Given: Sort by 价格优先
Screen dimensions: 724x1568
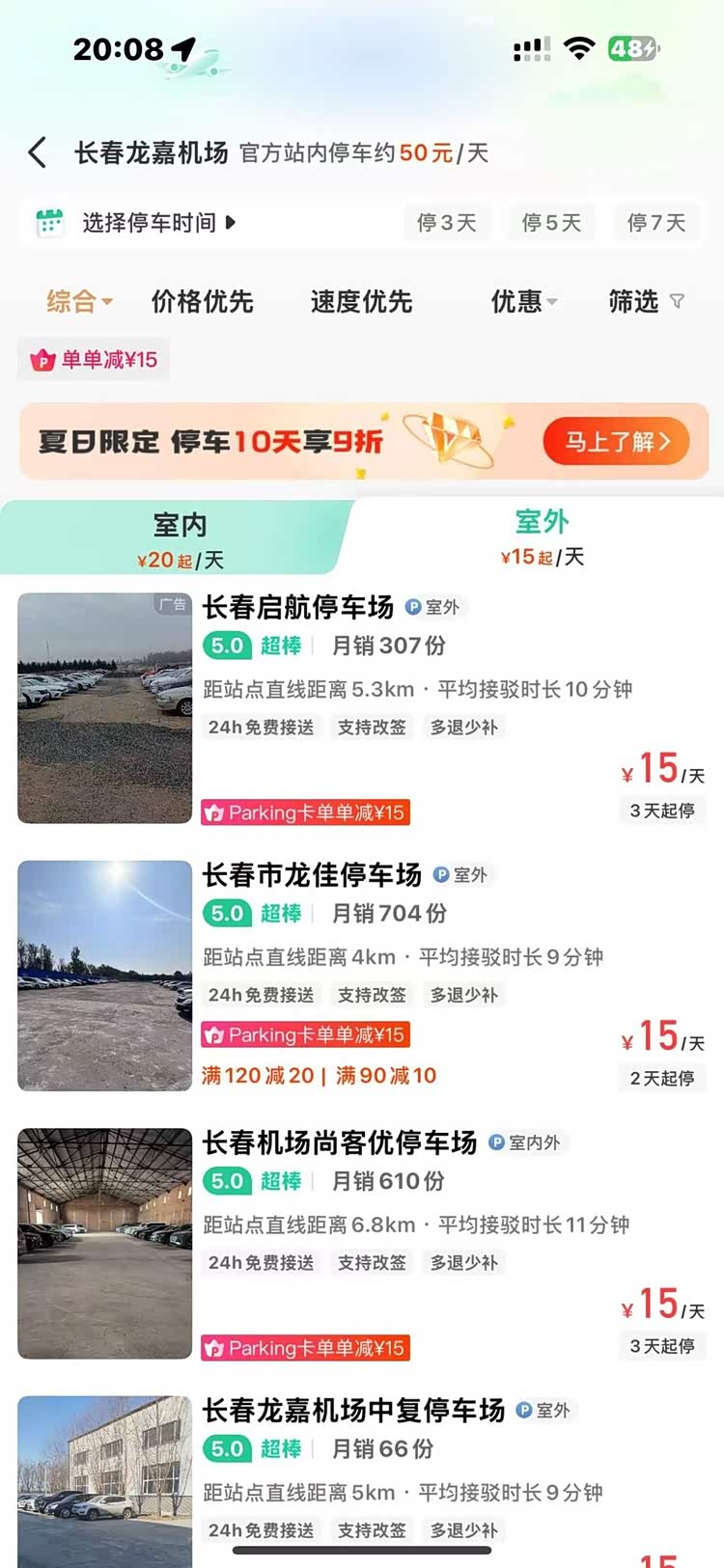Looking at the screenshot, I should coord(202,302).
